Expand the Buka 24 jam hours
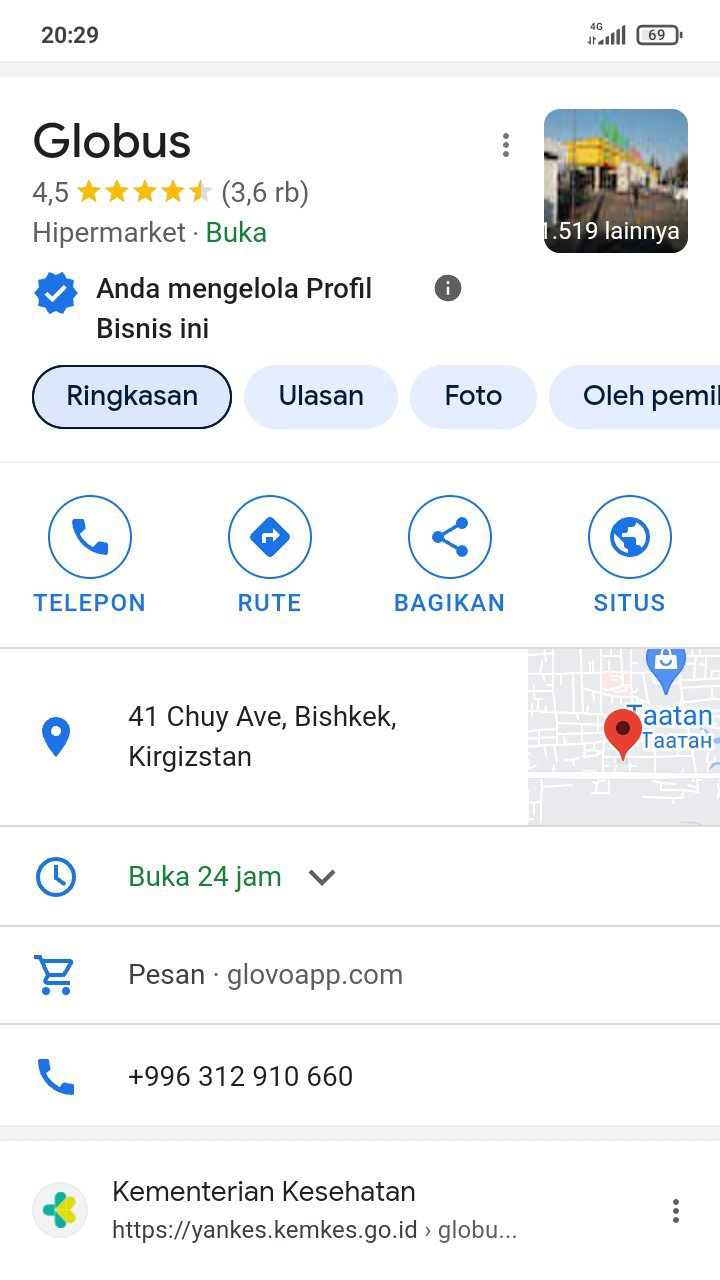The image size is (720, 1280). [x=321, y=877]
